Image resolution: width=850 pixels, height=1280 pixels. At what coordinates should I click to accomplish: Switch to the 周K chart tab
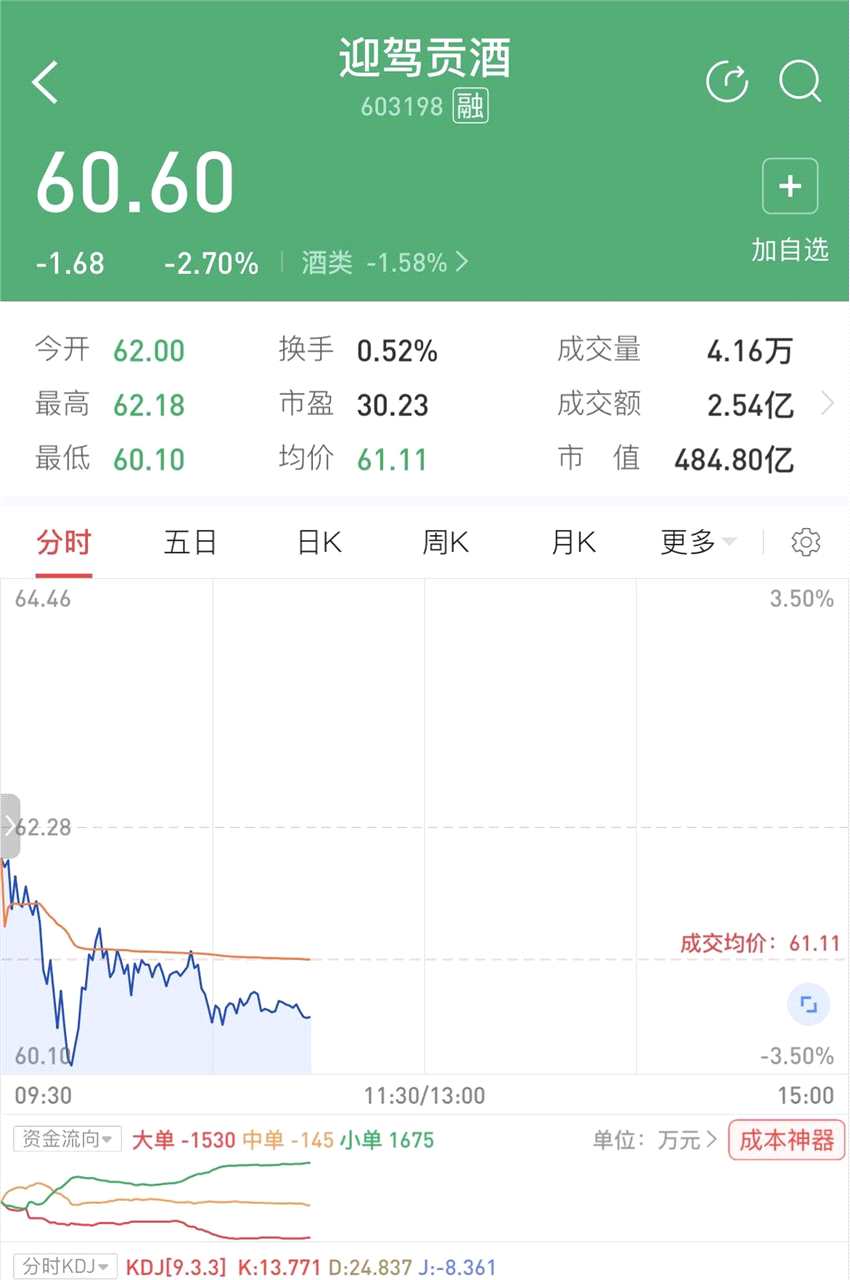(x=446, y=543)
